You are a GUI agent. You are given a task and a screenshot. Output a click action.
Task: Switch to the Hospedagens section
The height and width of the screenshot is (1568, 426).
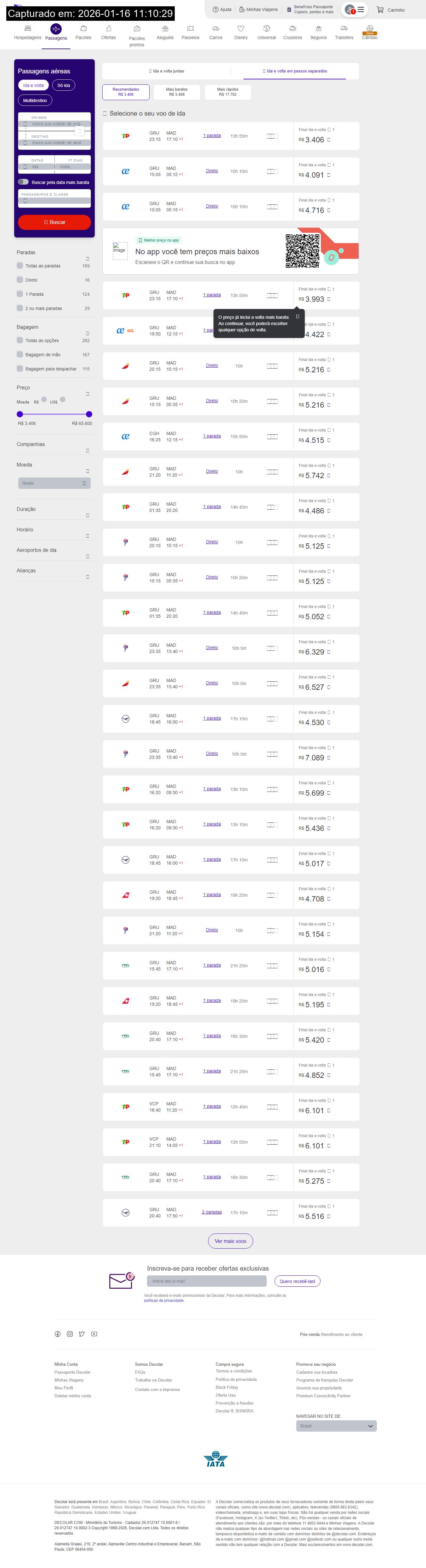(27, 32)
